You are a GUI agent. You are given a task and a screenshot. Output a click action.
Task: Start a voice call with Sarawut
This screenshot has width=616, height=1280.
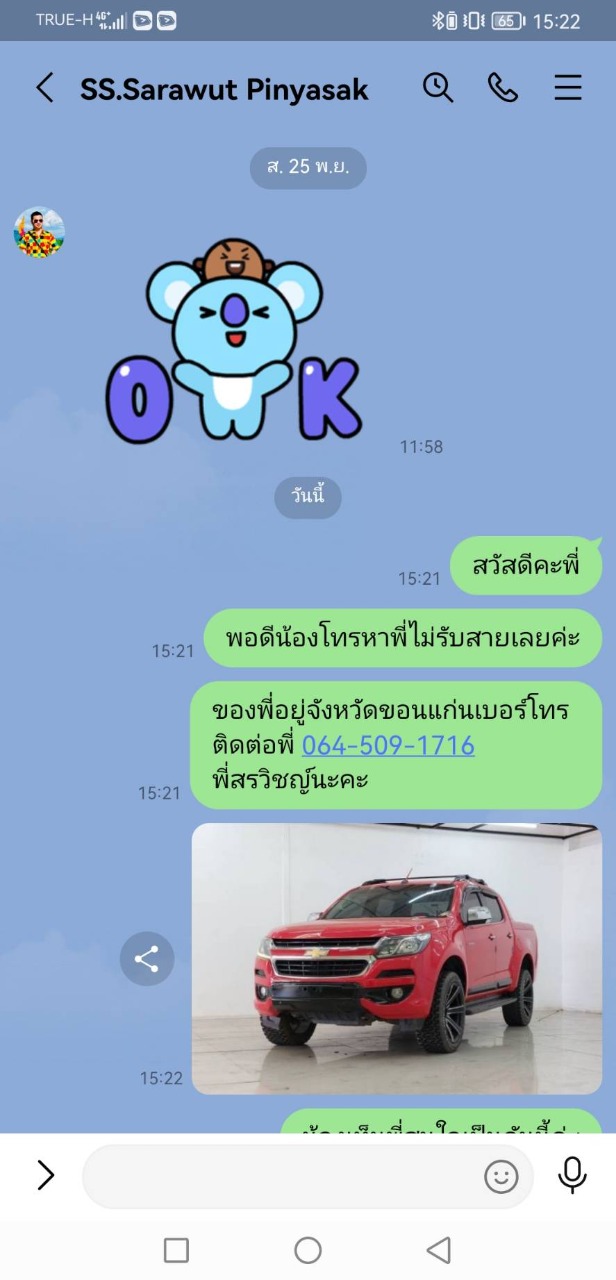click(503, 88)
